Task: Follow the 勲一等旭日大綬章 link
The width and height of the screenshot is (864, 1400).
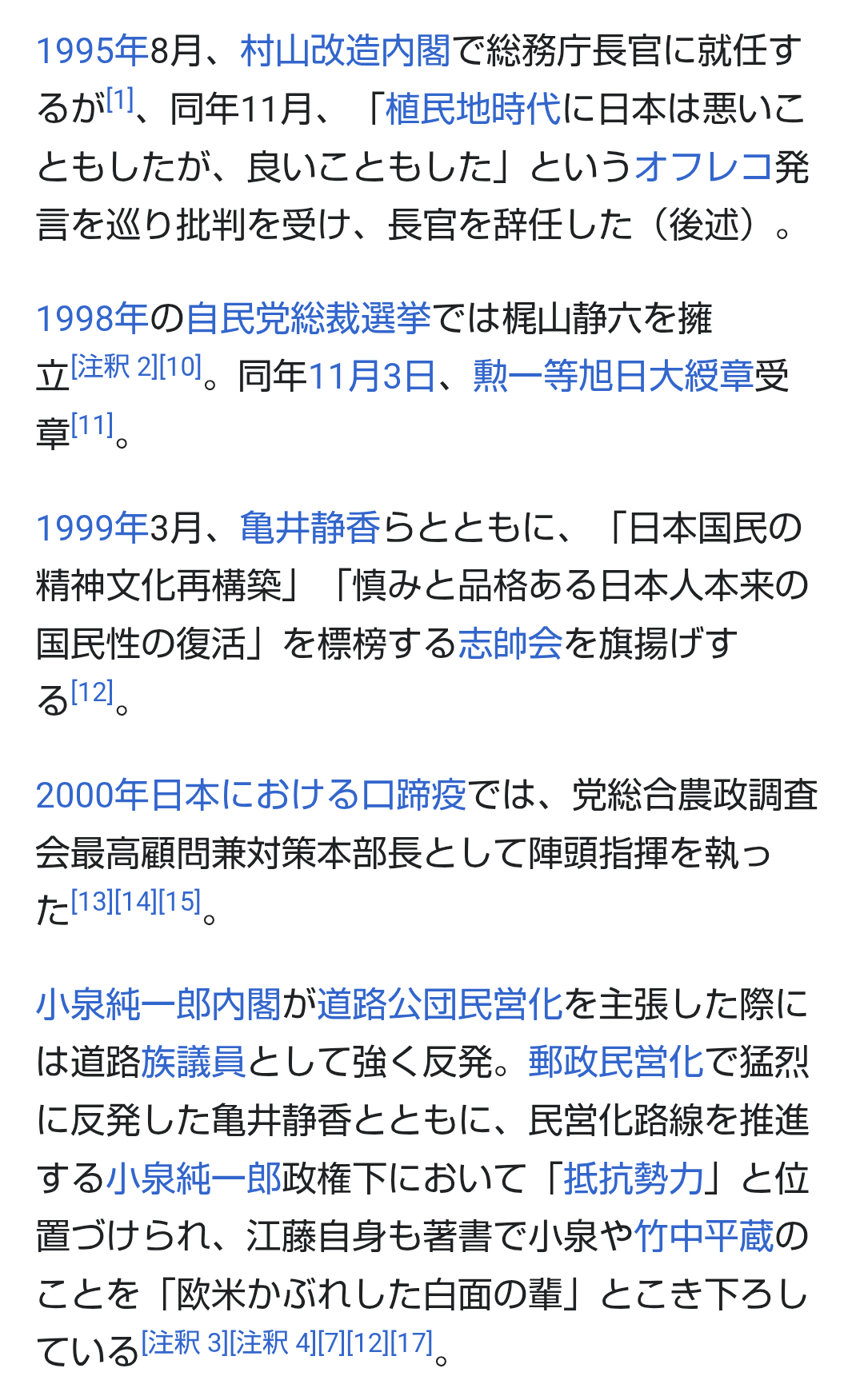Action: click(614, 377)
